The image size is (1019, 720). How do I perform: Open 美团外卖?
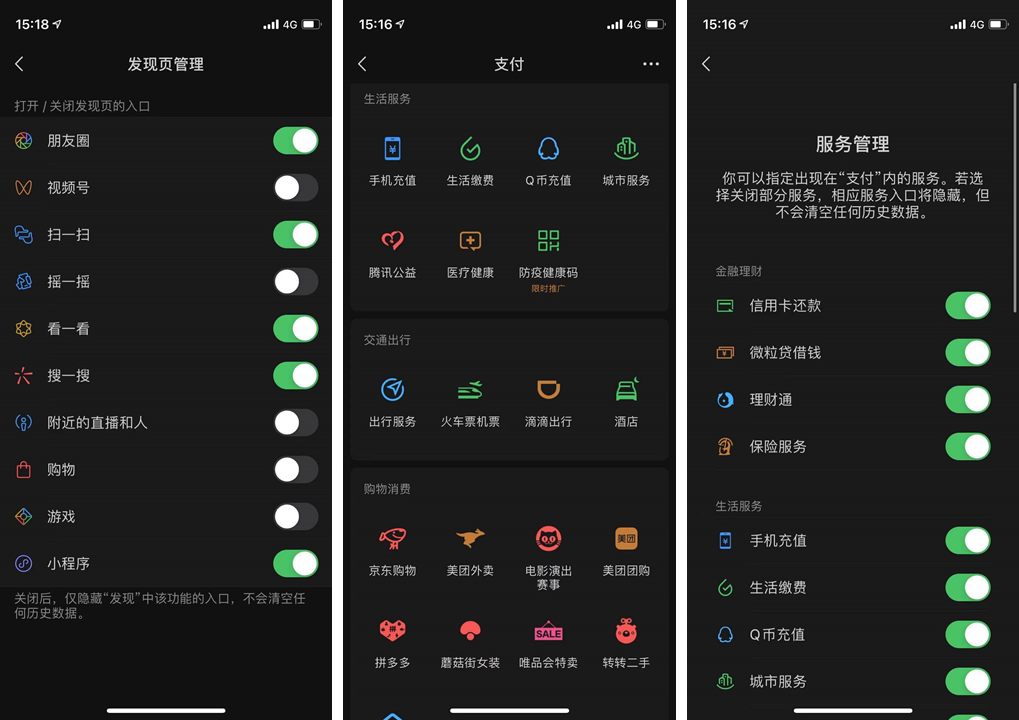470,550
